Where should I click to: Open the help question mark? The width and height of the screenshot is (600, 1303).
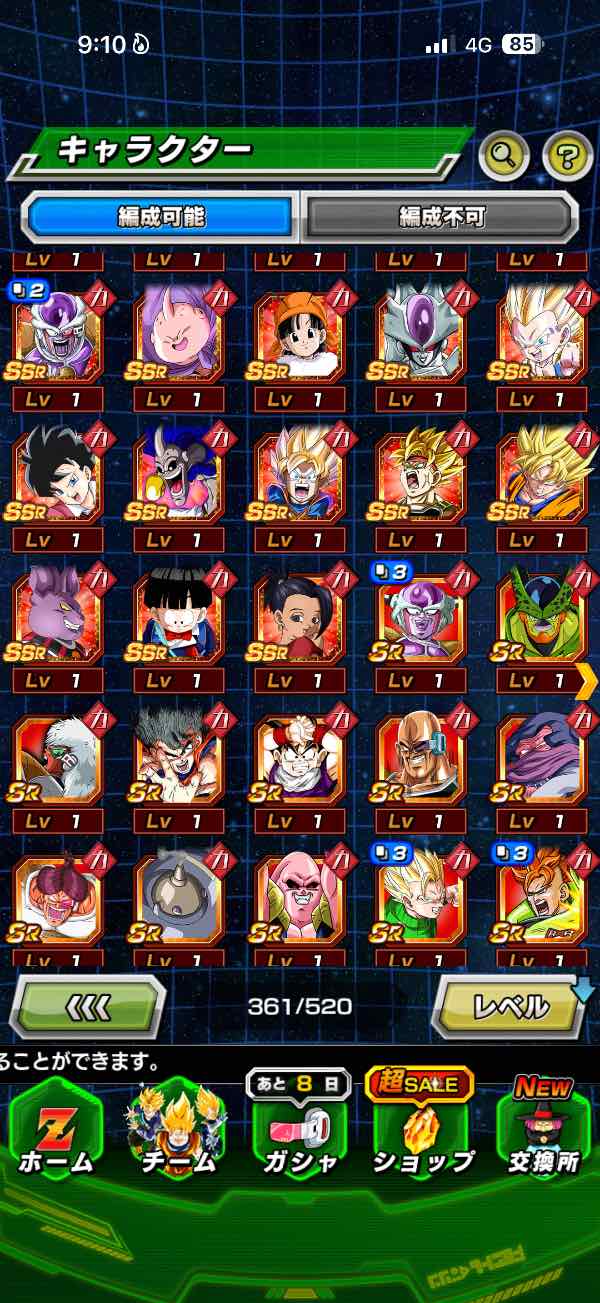(x=567, y=154)
